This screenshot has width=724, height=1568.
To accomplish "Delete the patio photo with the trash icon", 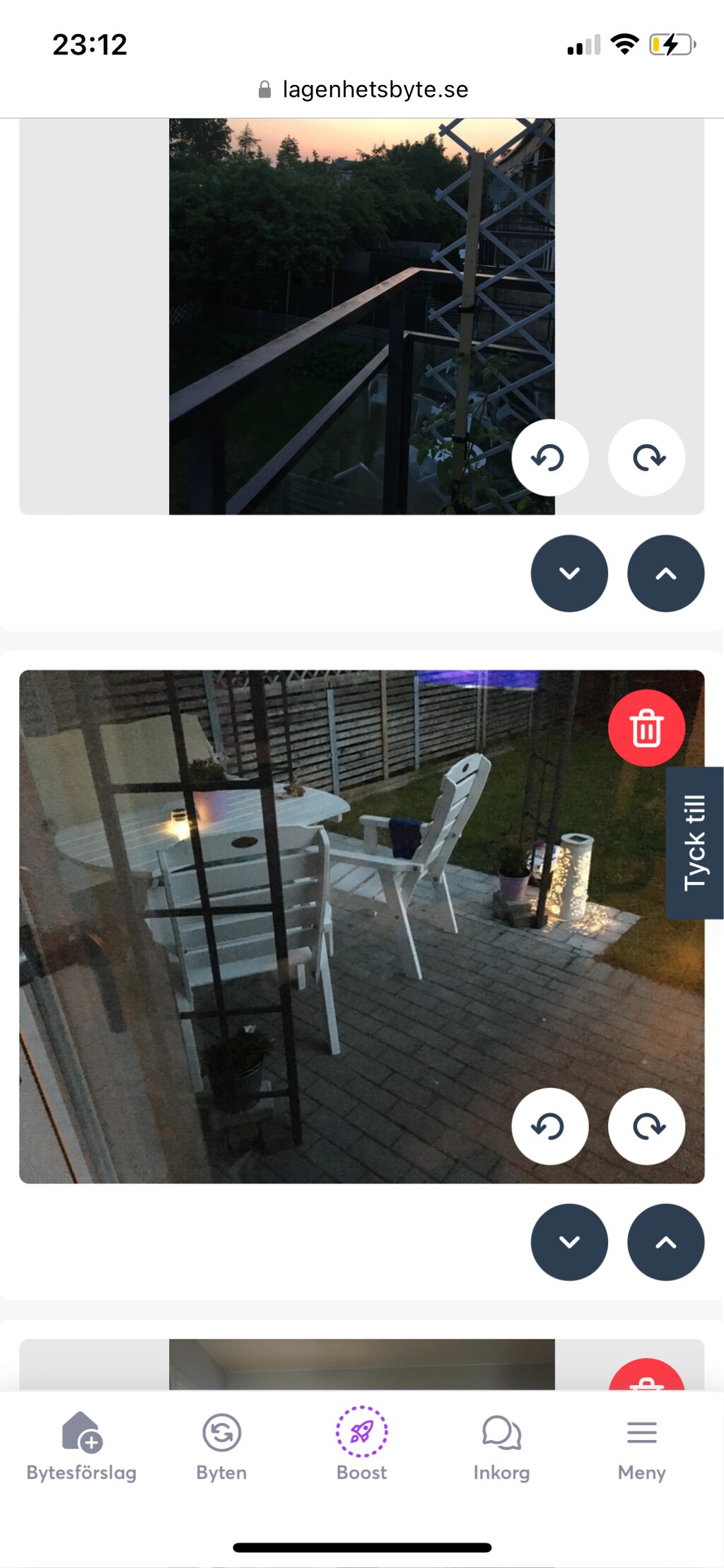I will point(646,728).
